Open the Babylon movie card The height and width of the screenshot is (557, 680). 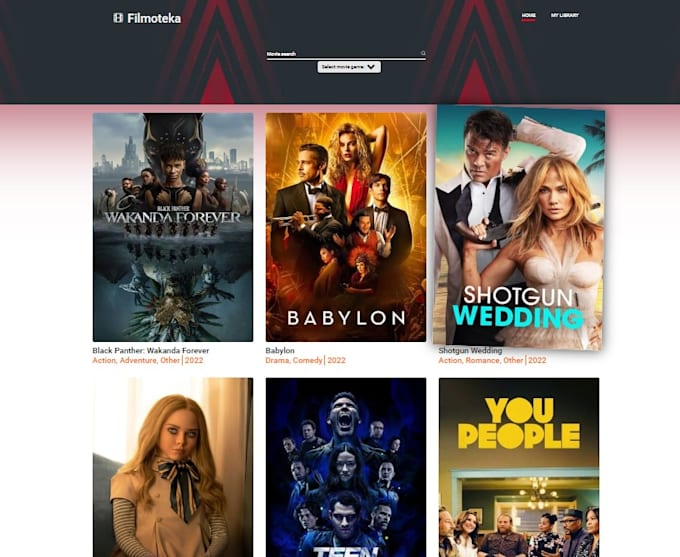click(x=346, y=227)
